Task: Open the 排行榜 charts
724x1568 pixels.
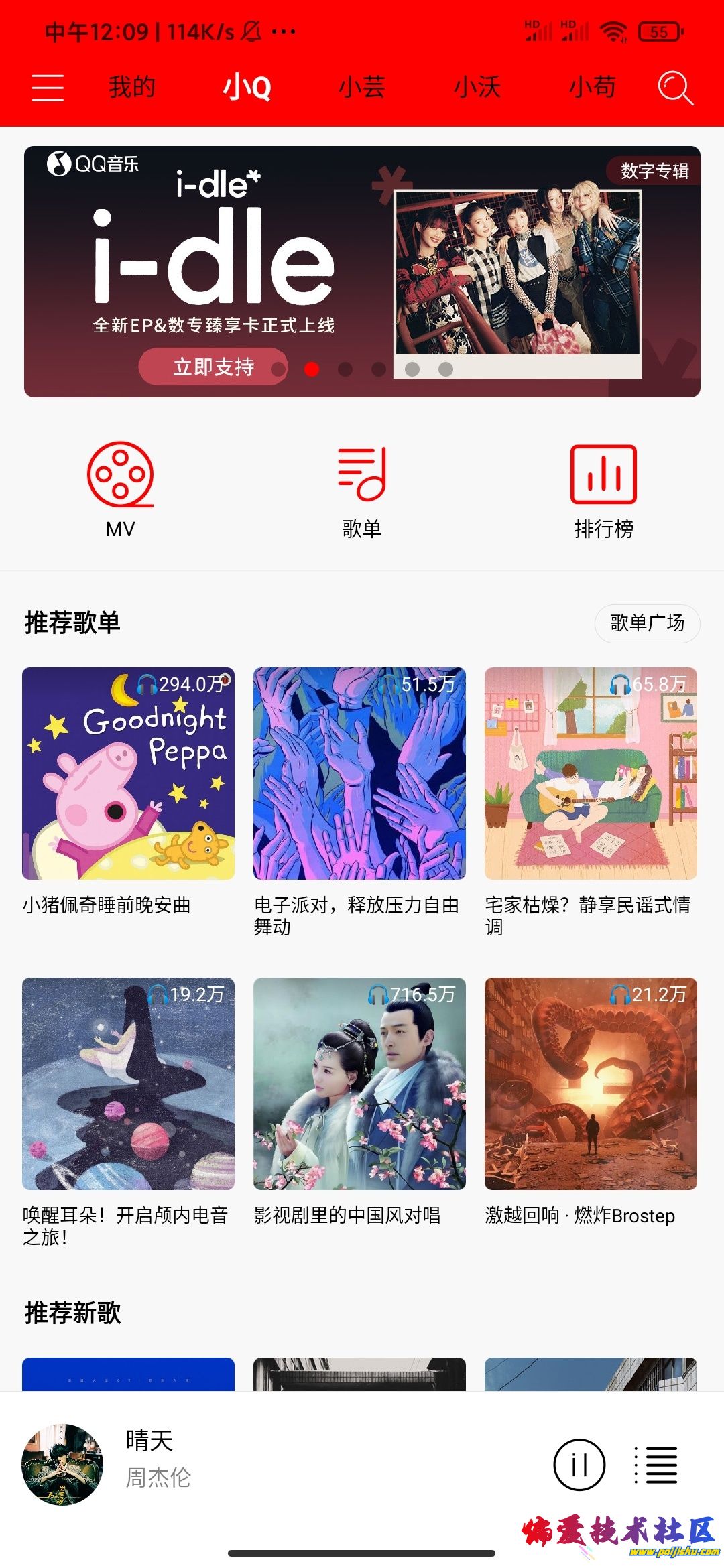Action: [603, 489]
